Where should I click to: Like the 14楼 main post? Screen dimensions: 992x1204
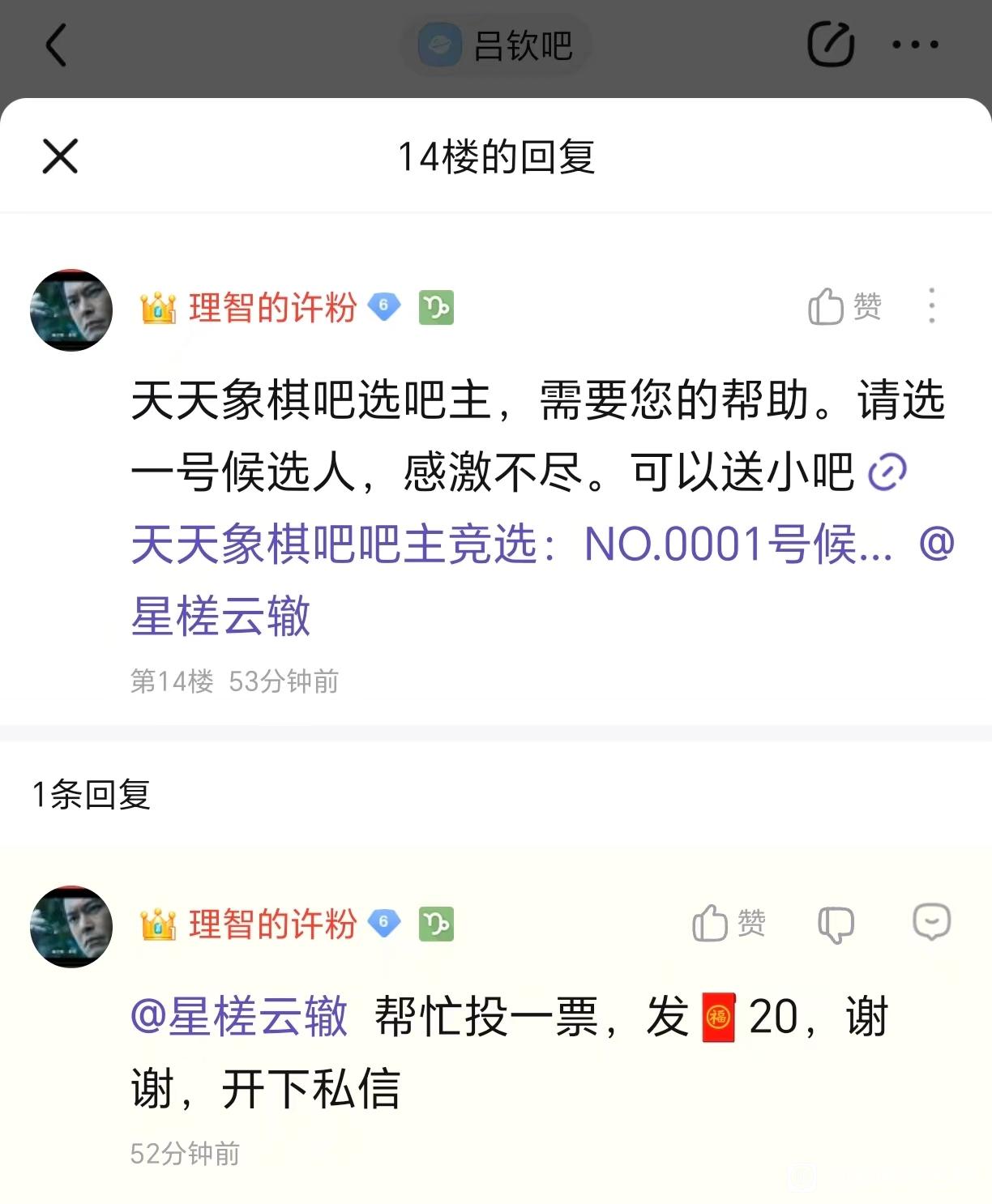tap(844, 306)
